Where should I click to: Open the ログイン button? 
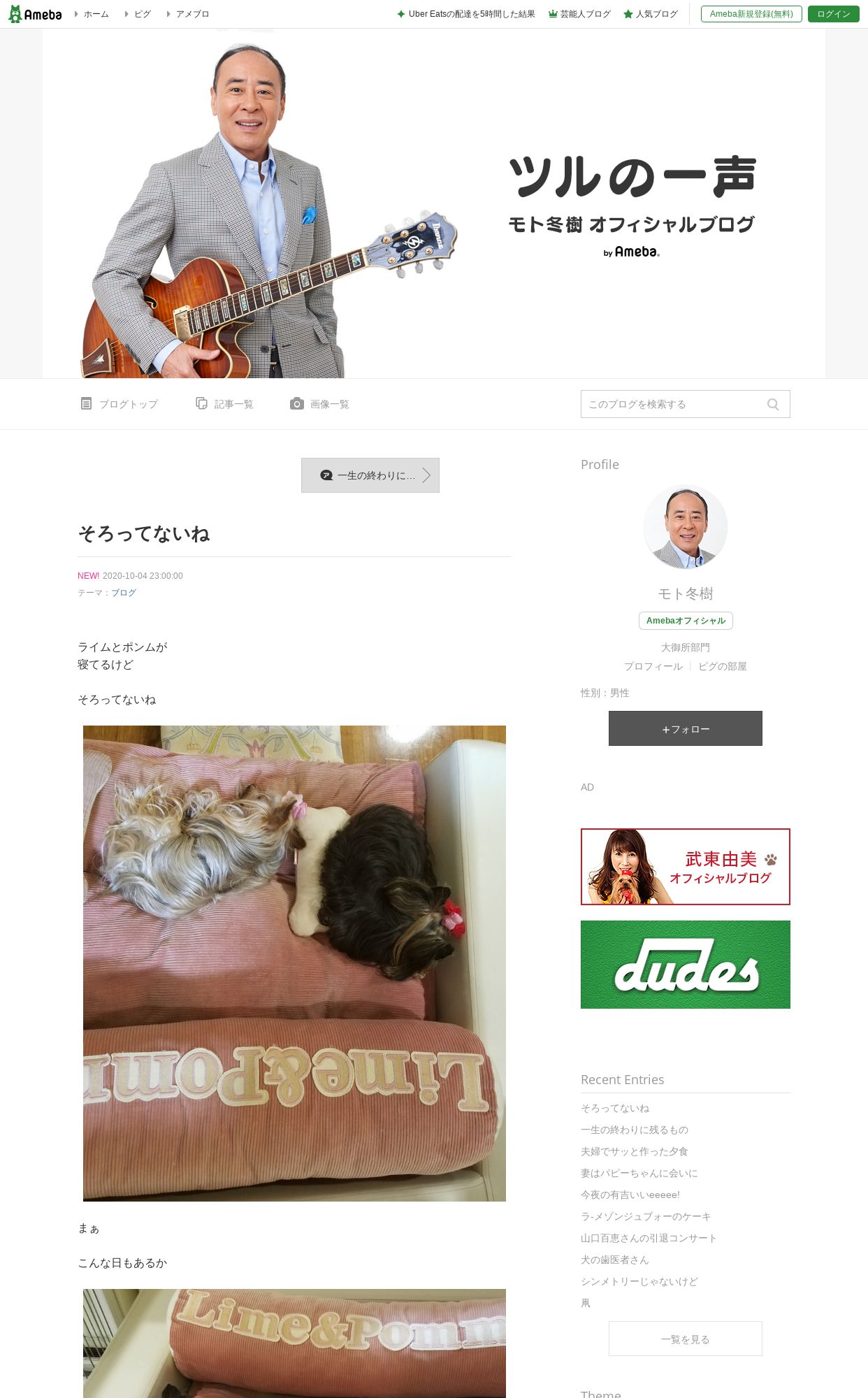tap(833, 14)
